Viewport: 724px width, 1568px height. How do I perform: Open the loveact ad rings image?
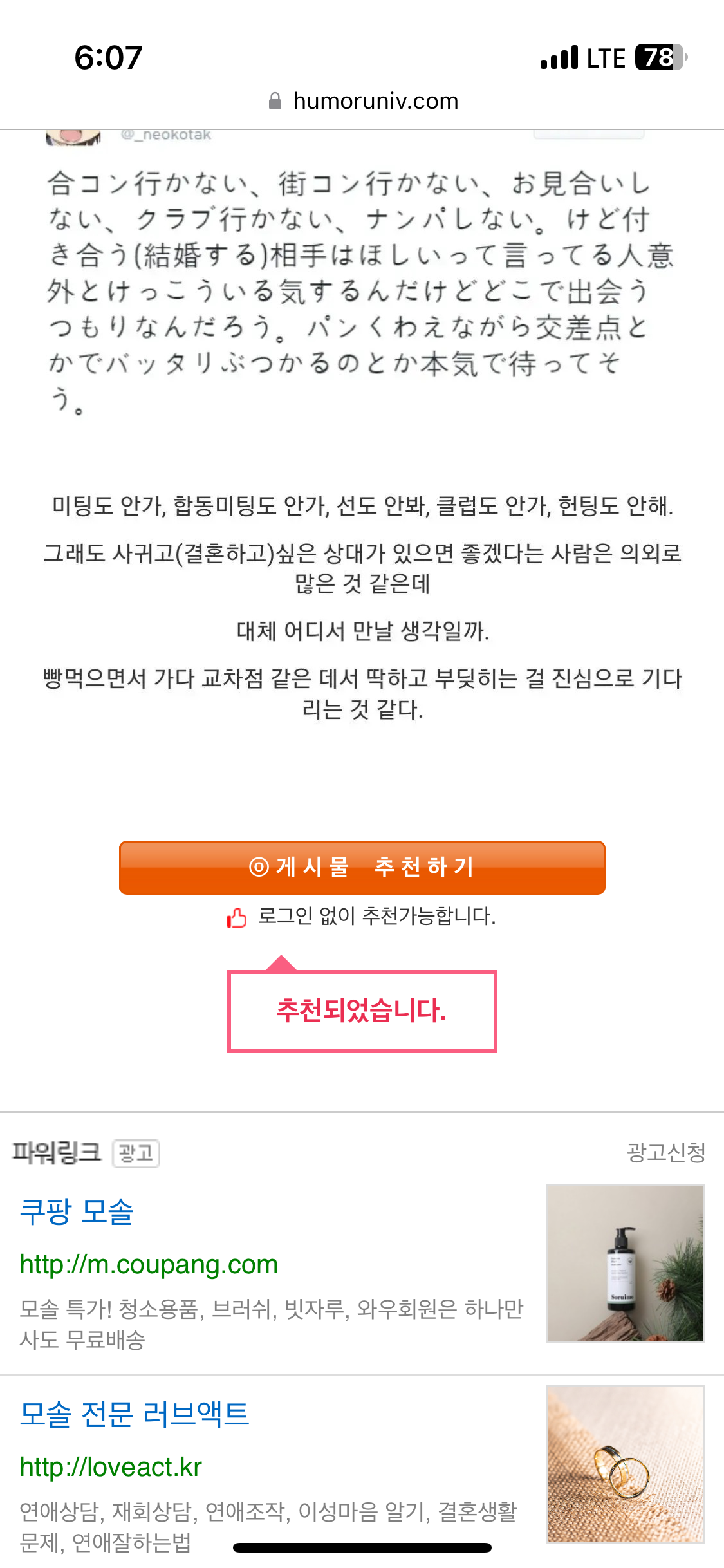[x=626, y=1464]
